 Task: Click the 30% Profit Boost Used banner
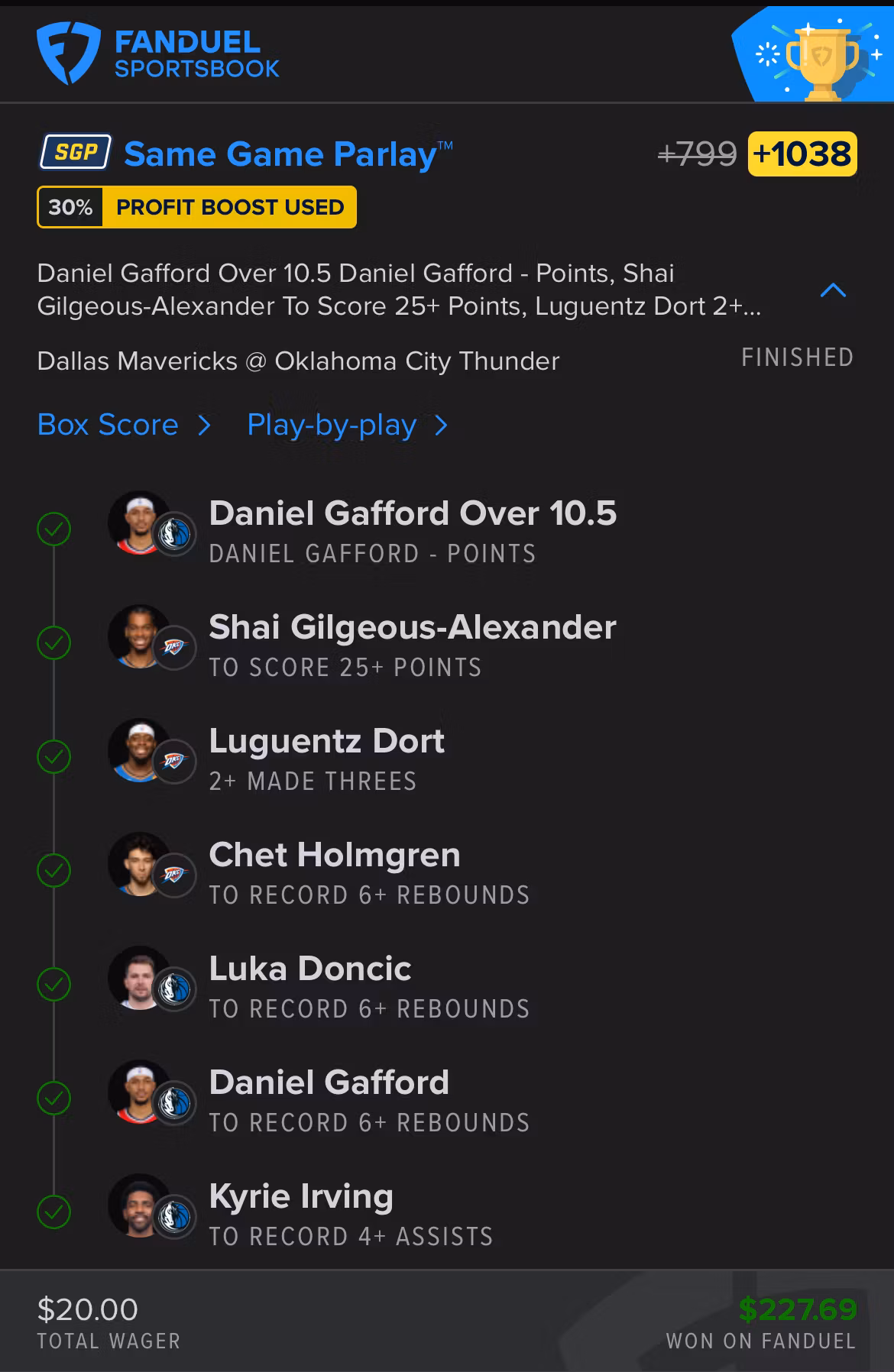click(196, 206)
